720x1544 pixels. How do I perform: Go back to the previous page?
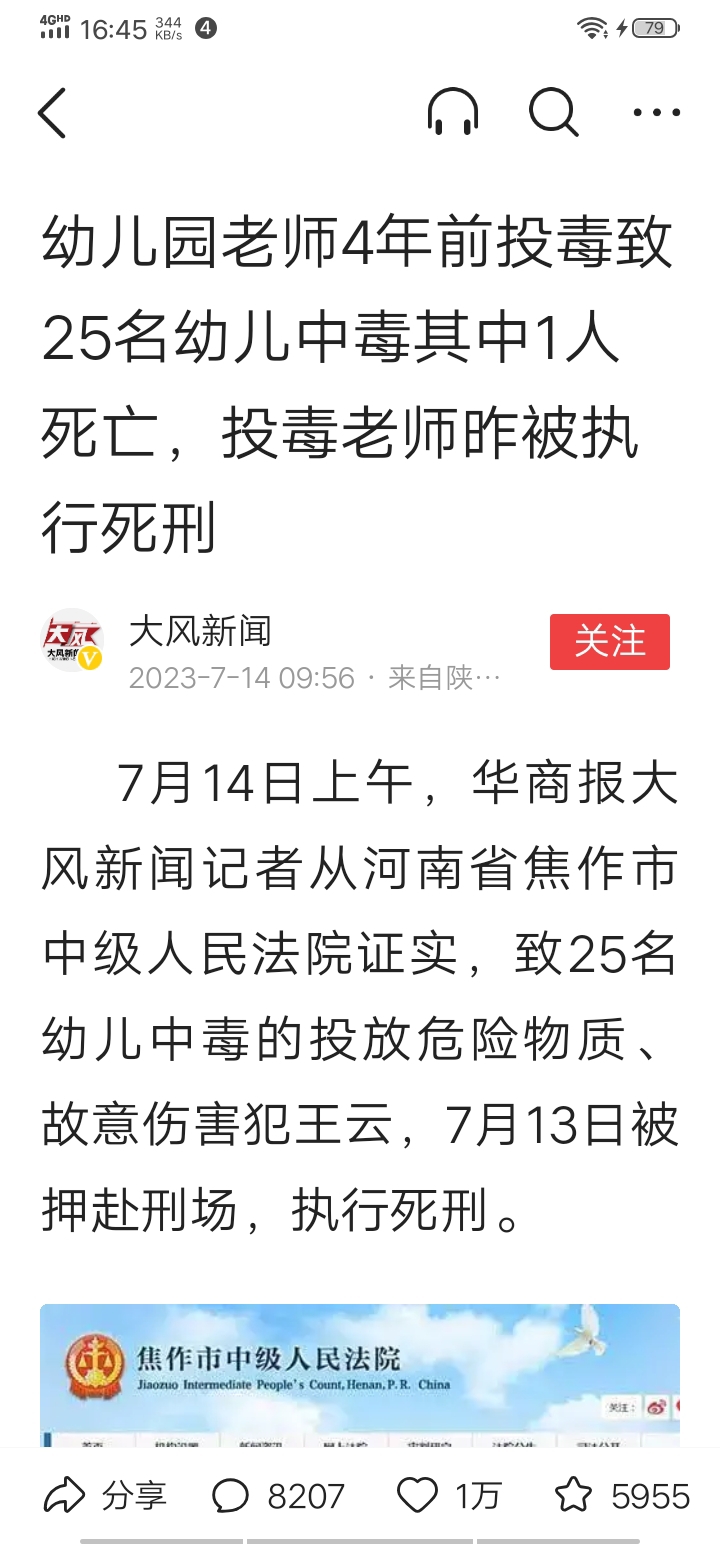52,113
